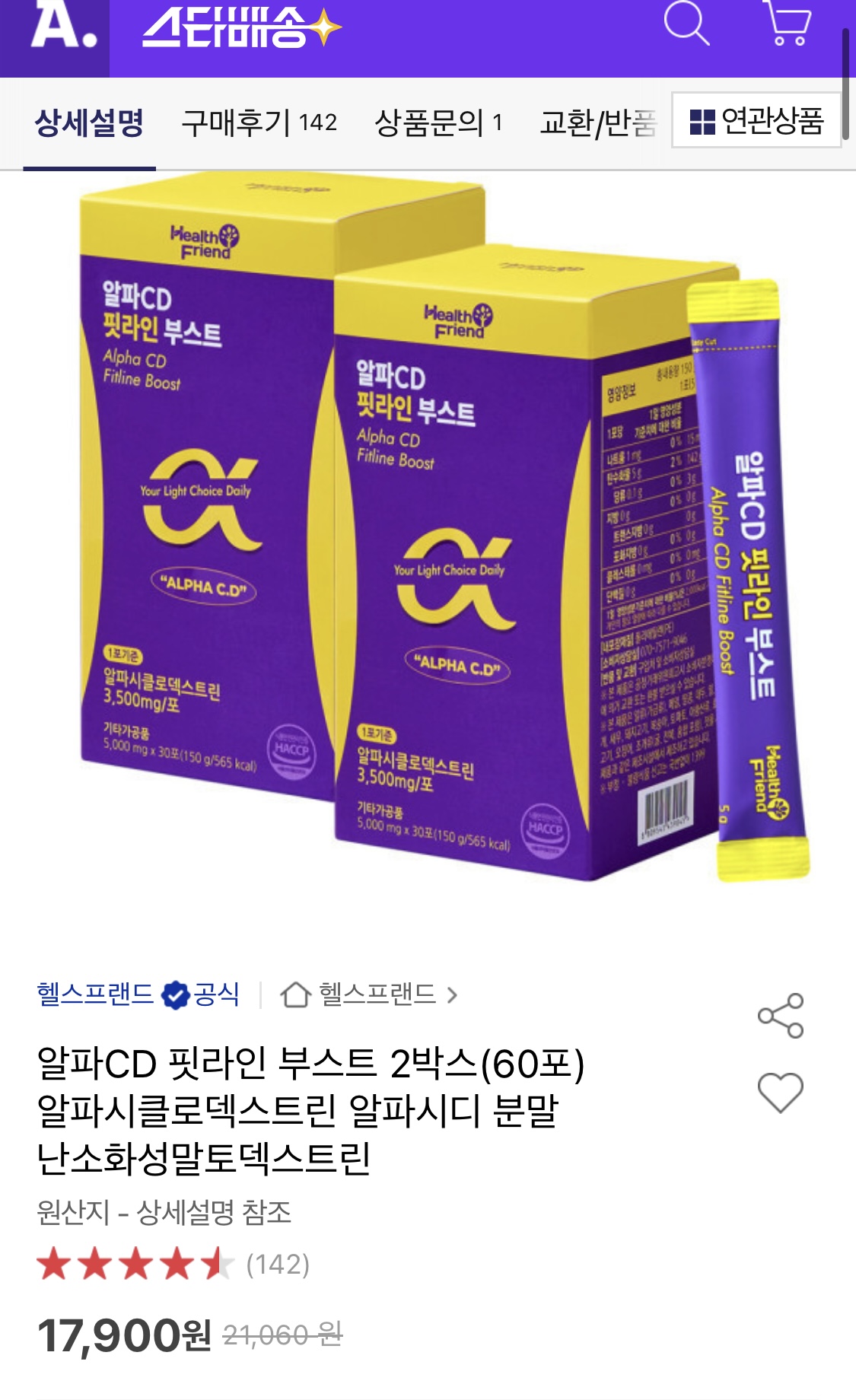This screenshot has height=1400, width=856.
Task: Open the 헬스프랜드 공식 brand link
Action: 138,994
